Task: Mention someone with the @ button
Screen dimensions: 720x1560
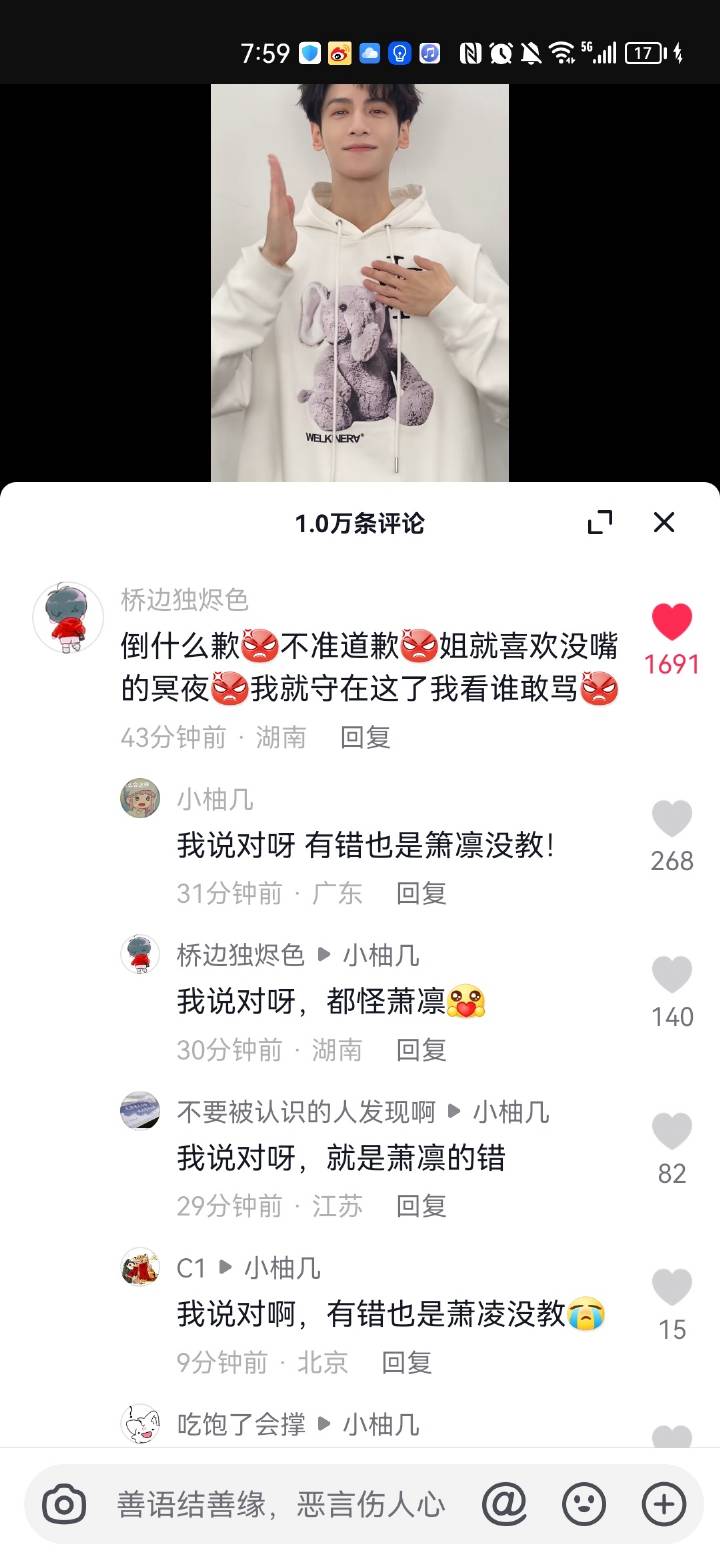Action: (x=504, y=1504)
